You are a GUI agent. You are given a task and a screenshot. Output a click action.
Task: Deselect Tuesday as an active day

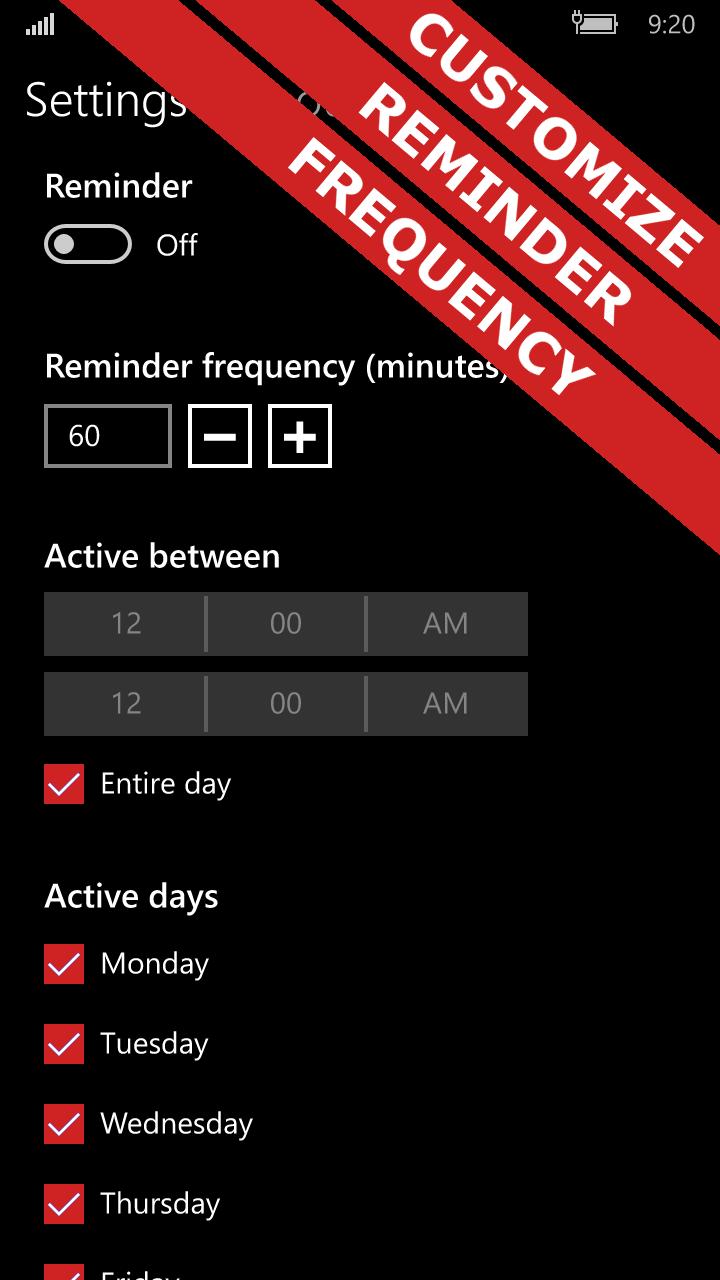coord(64,1044)
